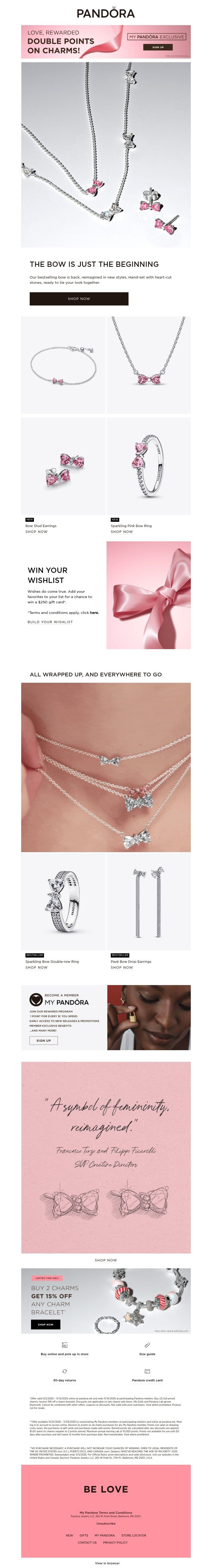Viewport: 212px width, 1568px height.
Task: Tap SHOP NOW under The Bow Is Just The Beginning
Action: 79,298
